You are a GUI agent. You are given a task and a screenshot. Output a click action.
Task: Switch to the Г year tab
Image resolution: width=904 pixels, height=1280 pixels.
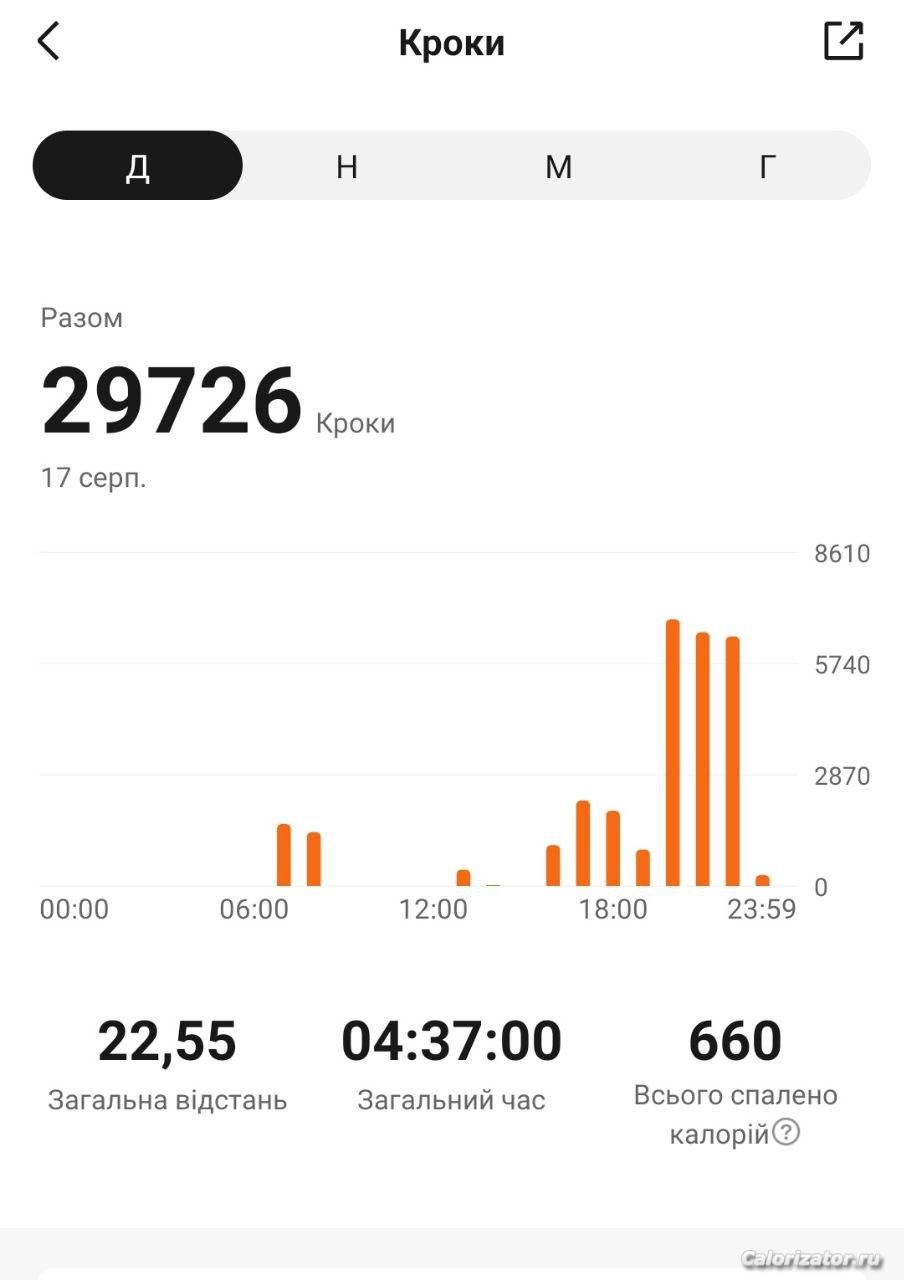tap(767, 166)
